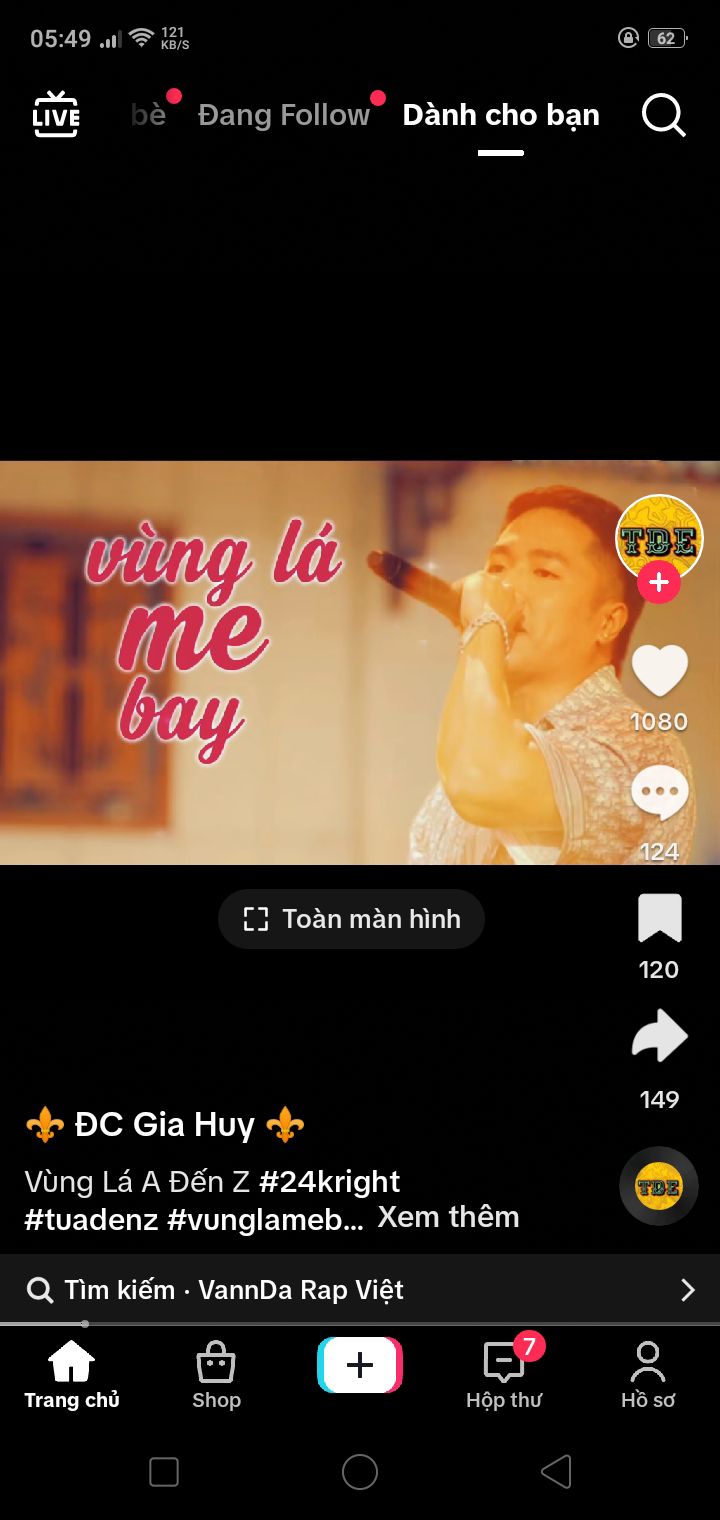
Task: Switch to the Đang Follow tab
Action: pos(284,115)
